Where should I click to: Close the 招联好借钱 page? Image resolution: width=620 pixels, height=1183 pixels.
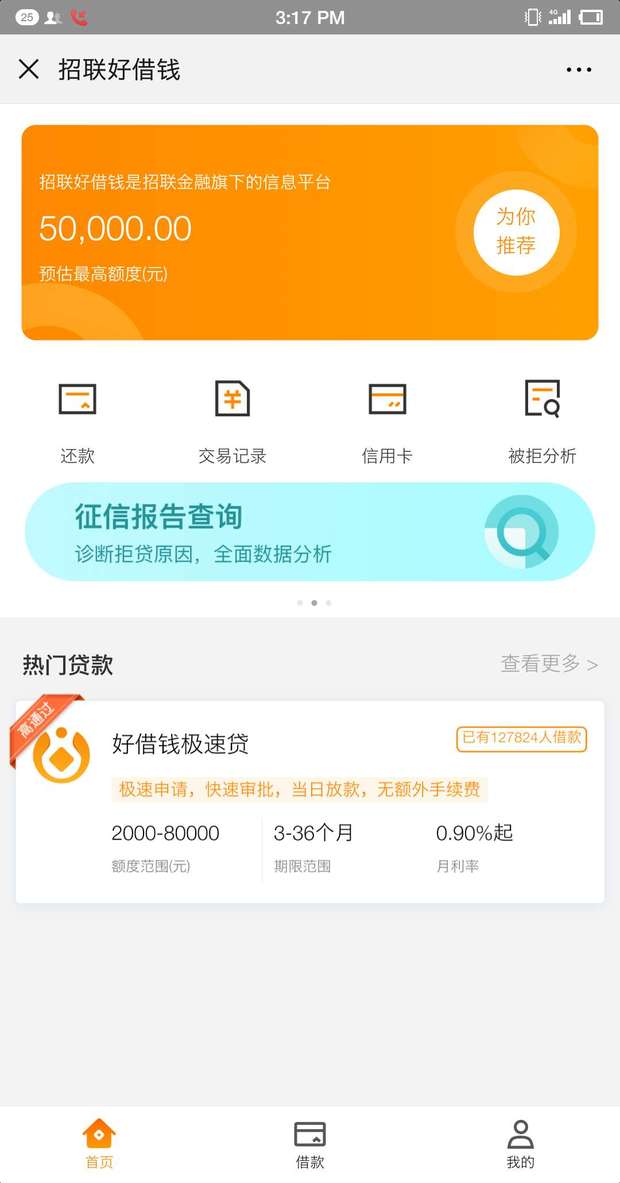click(29, 69)
